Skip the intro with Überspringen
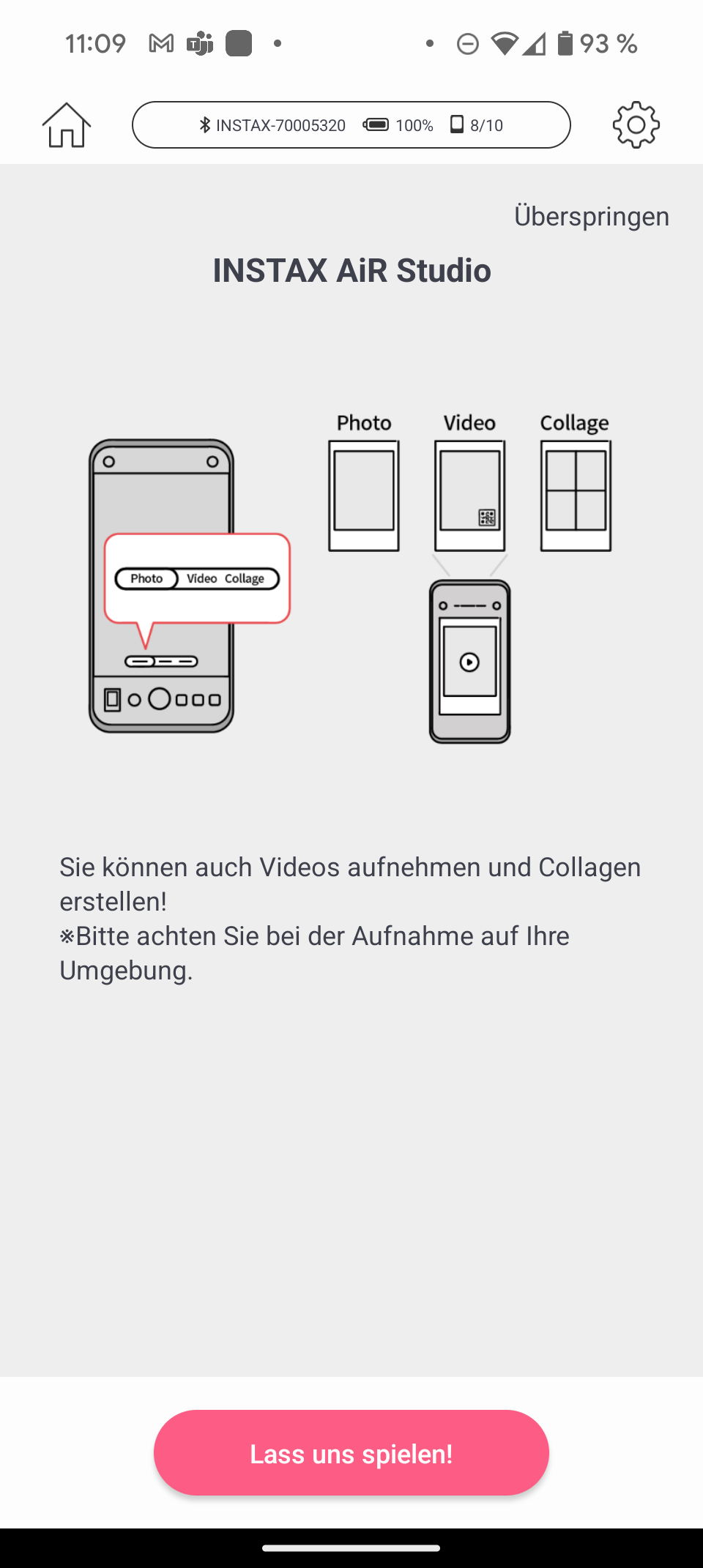Image resolution: width=703 pixels, height=1568 pixels. pyautogui.click(x=591, y=217)
